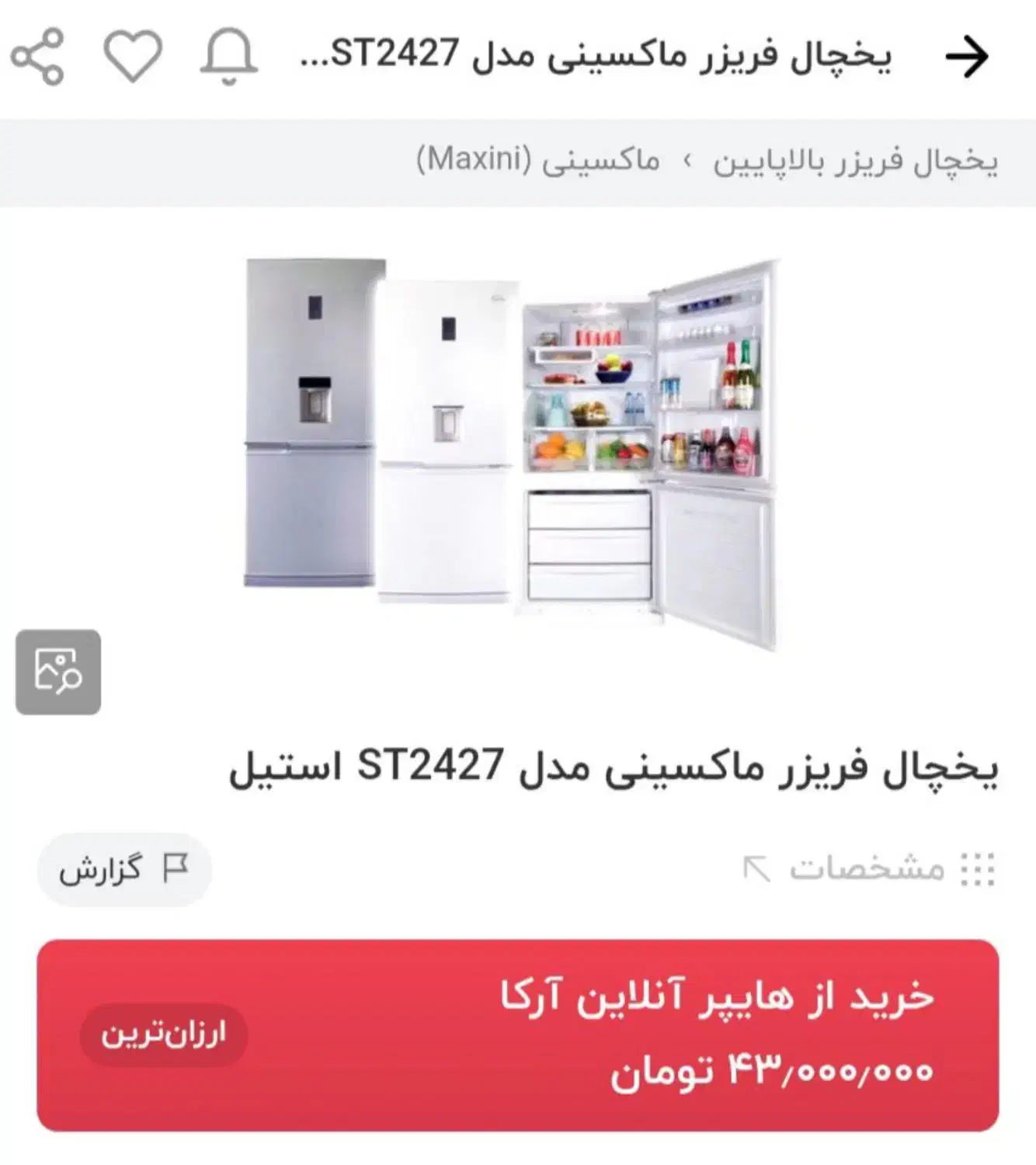Add the product to favorites with the heart
Image resolution: width=1036 pixels, height=1165 pixels.
(x=133, y=56)
